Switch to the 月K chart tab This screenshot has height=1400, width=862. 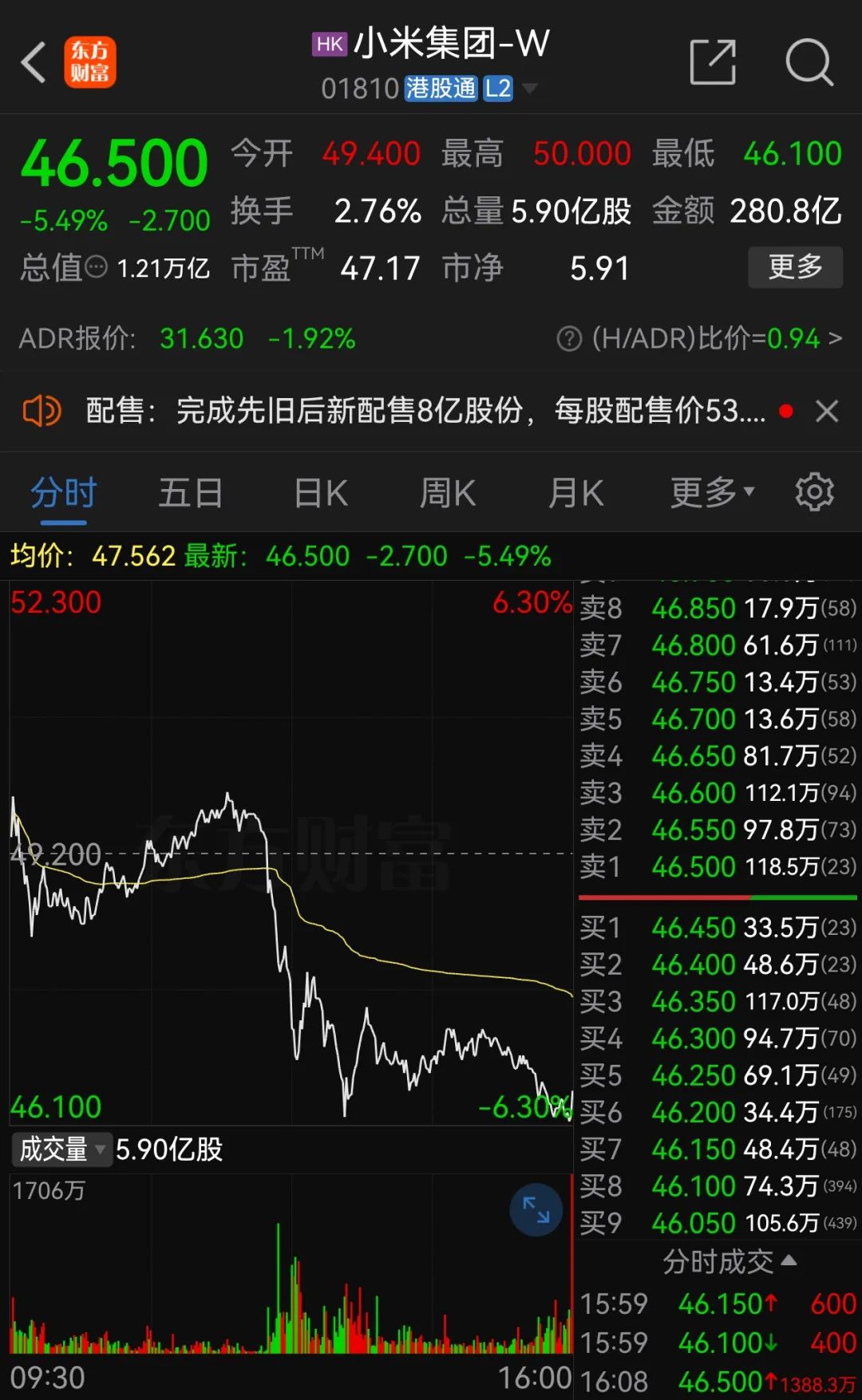(575, 493)
